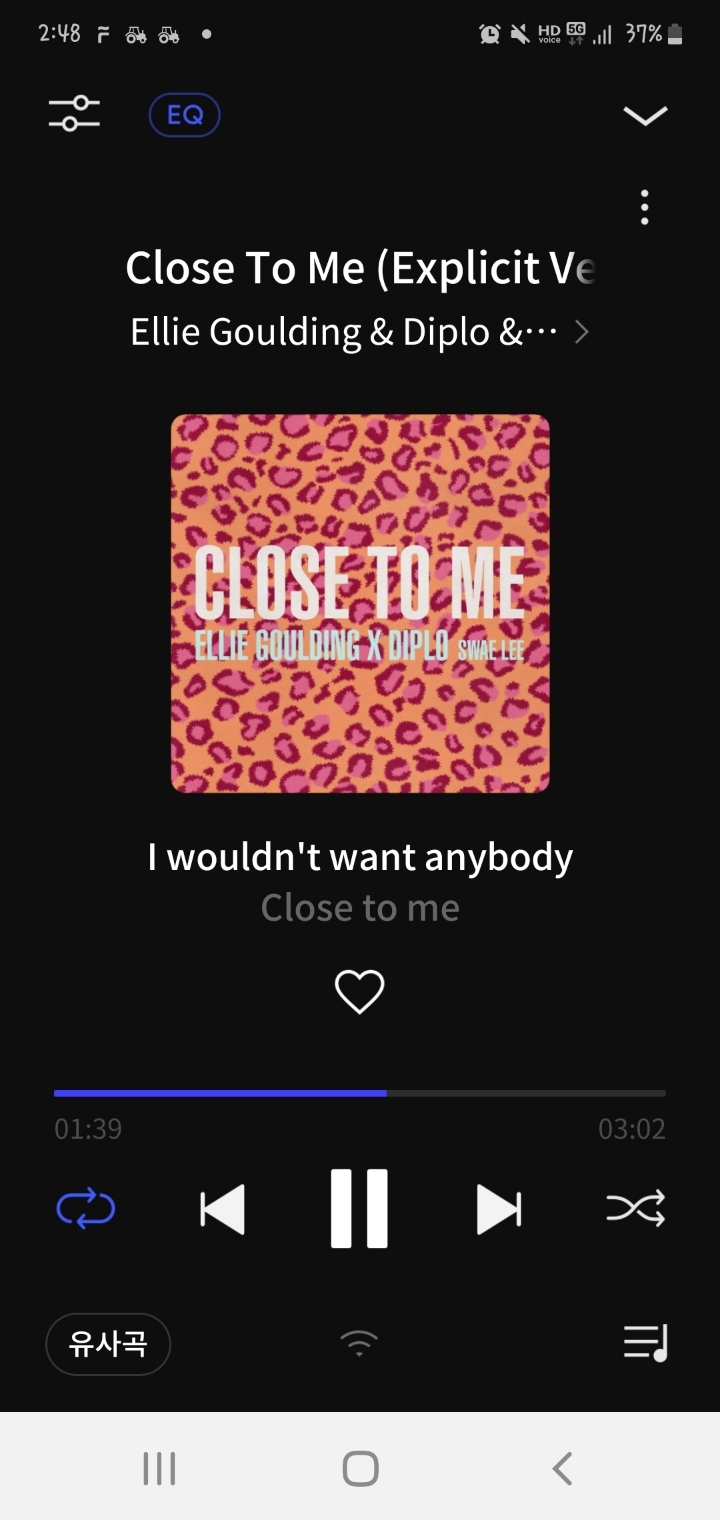Screen dimensions: 720x1520
Task: Show similar songs with 유사곡 button
Action: coord(108,1344)
